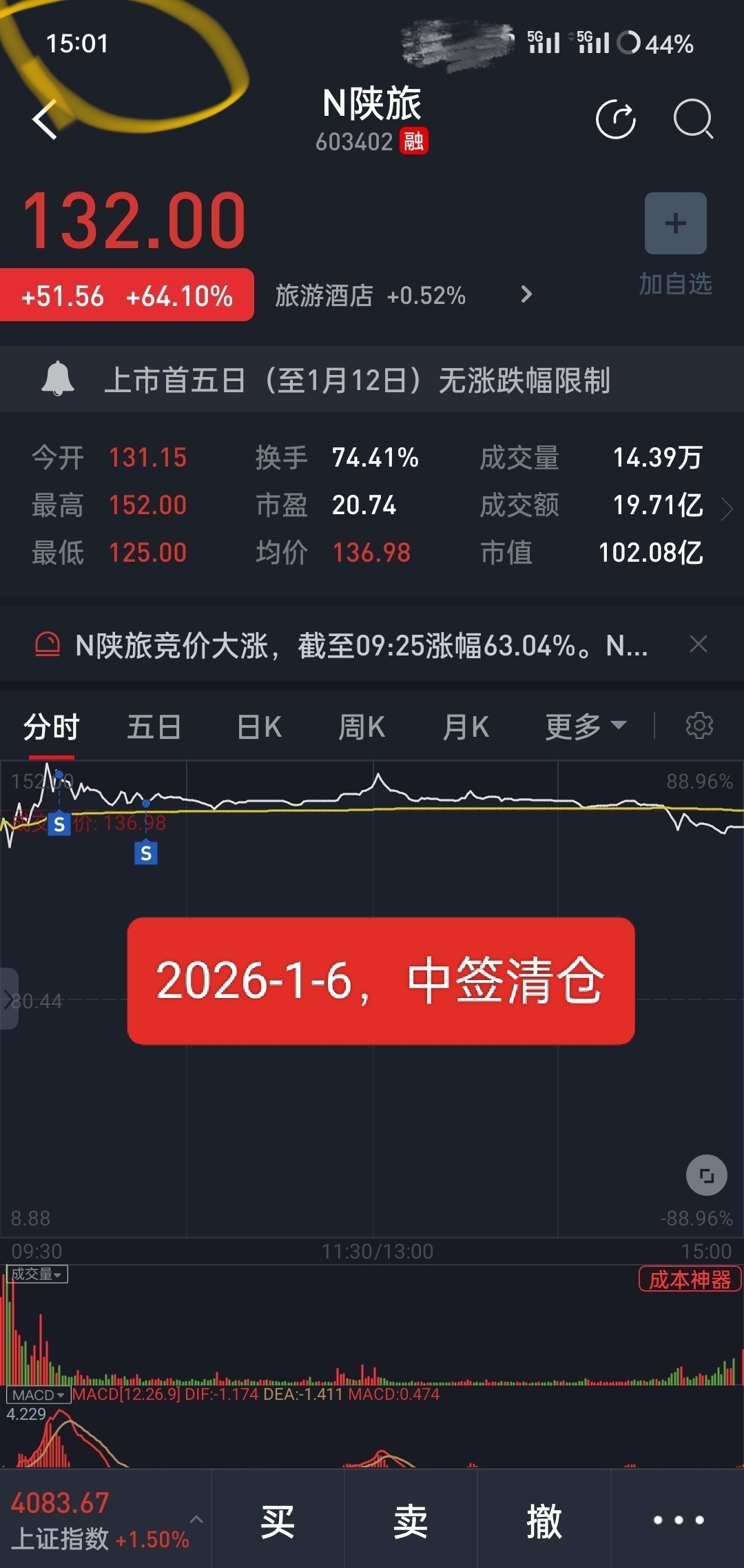The width and height of the screenshot is (744, 1568).
Task: Dismiss the N陕旅竞价大涨 news banner
Action: click(698, 644)
